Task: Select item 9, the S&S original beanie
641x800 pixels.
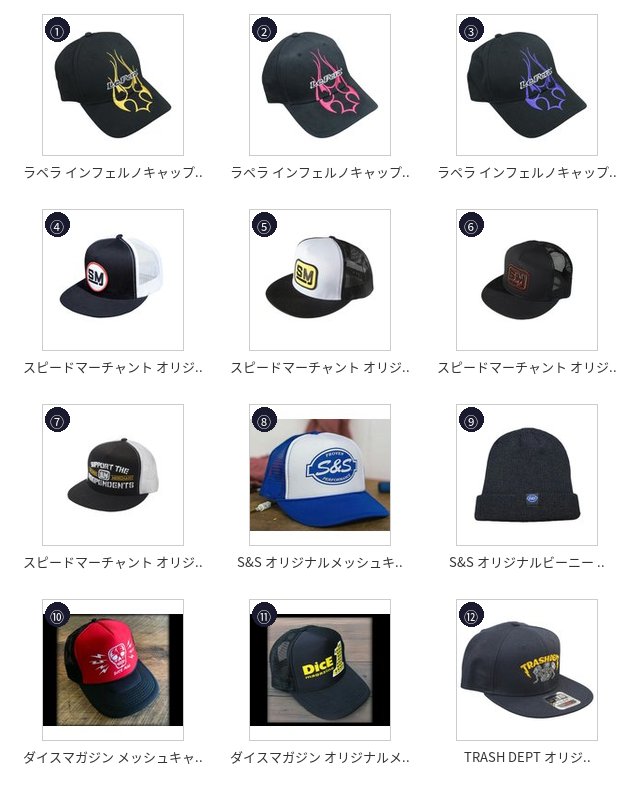Action: click(527, 475)
